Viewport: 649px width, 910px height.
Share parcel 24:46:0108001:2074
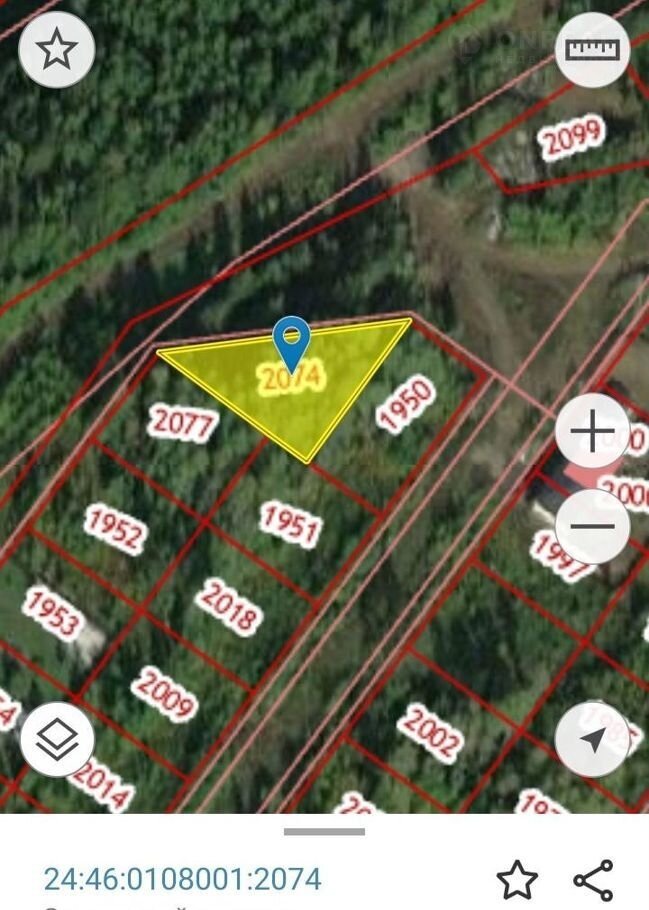[593, 879]
